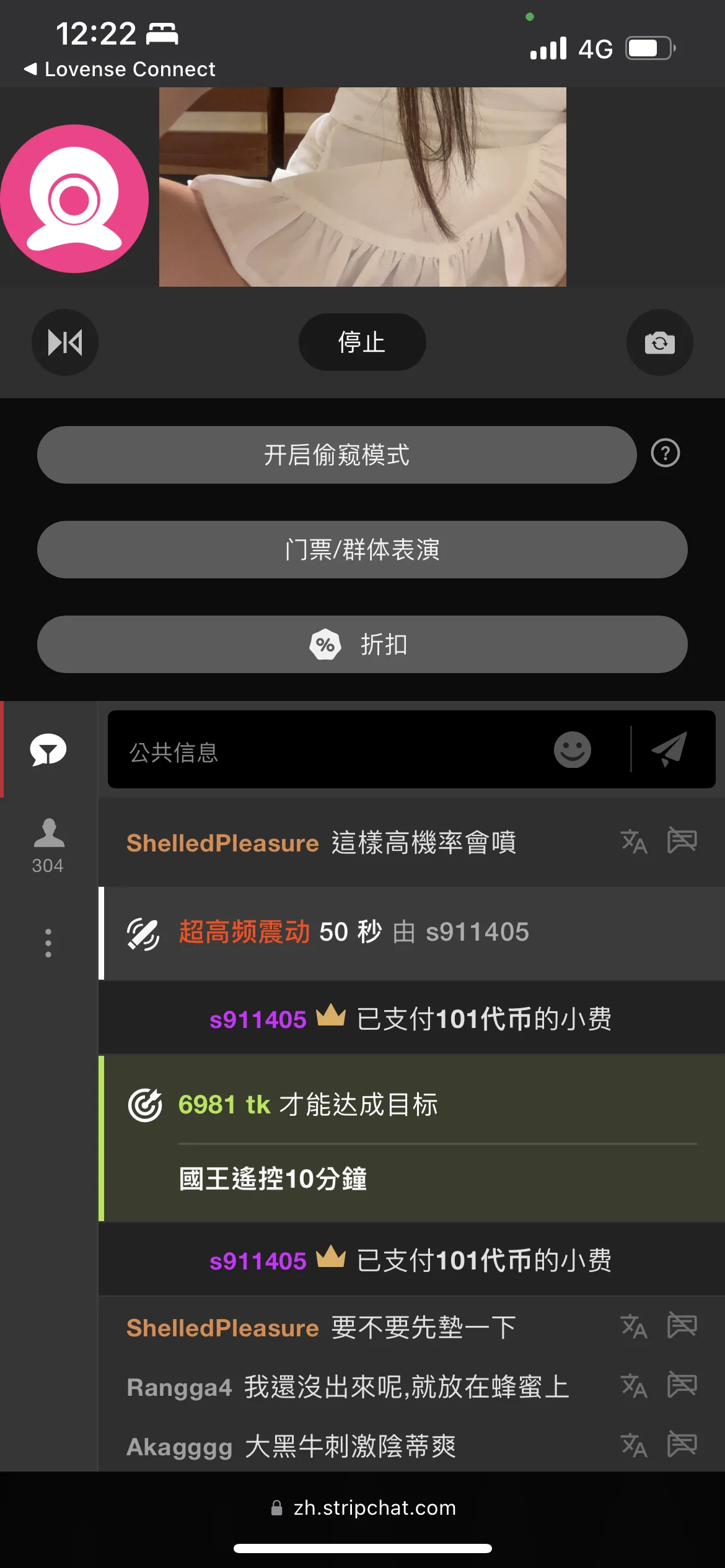The height and width of the screenshot is (1568, 725).
Task: Stop the broadcast with 停止 button
Action: pyautogui.click(x=362, y=342)
